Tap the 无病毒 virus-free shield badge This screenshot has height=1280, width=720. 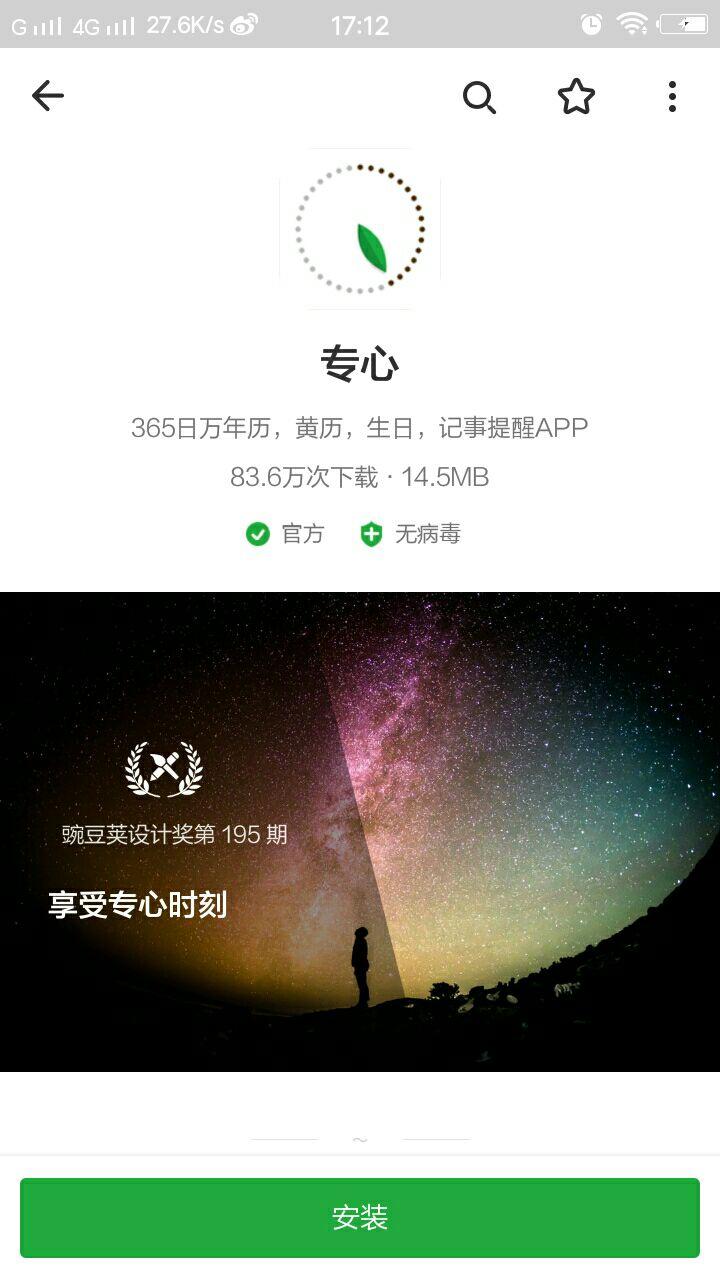point(412,533)
